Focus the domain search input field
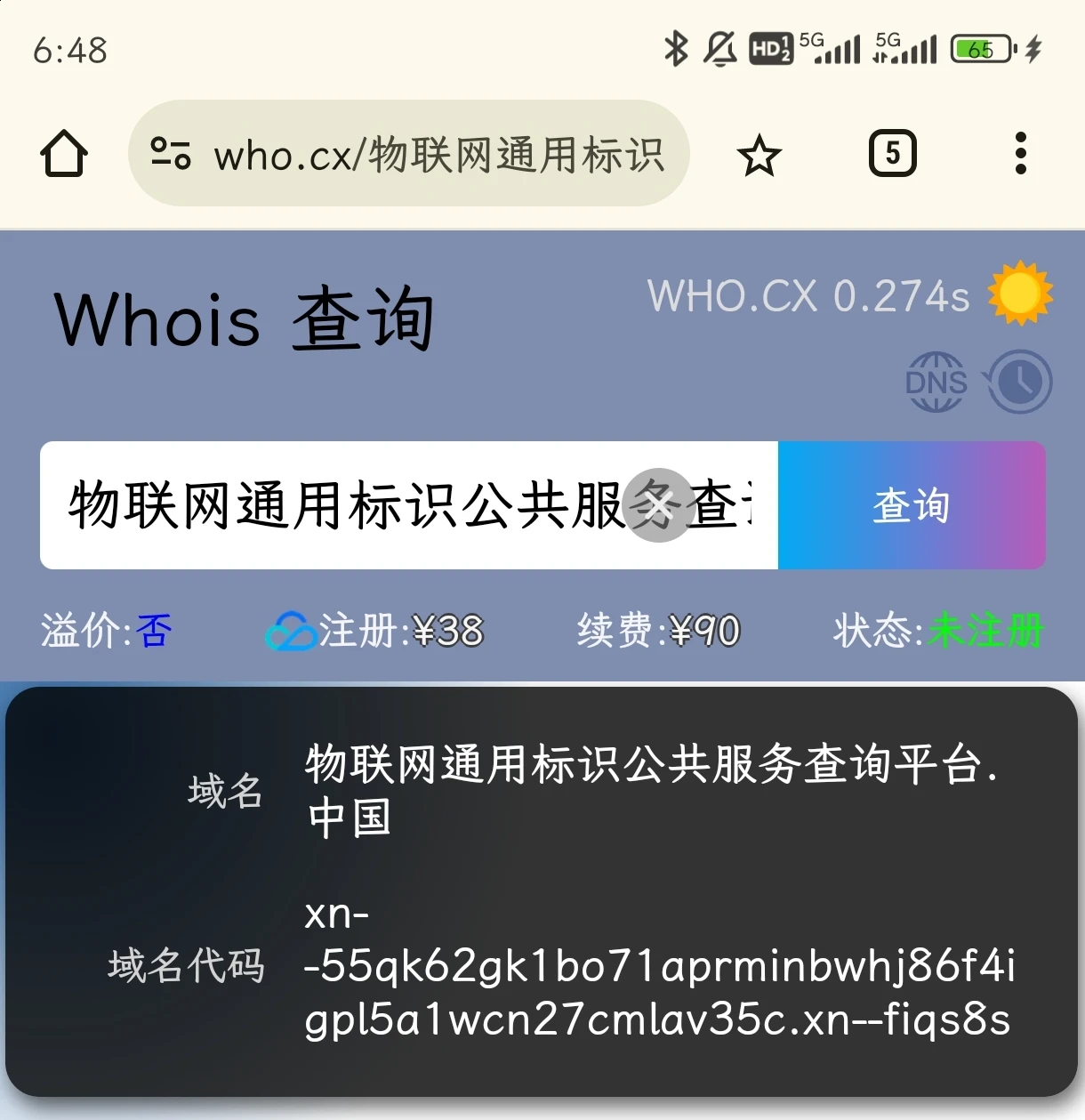Screen dimensions: 1085x1120 click(x=338, y=505)
